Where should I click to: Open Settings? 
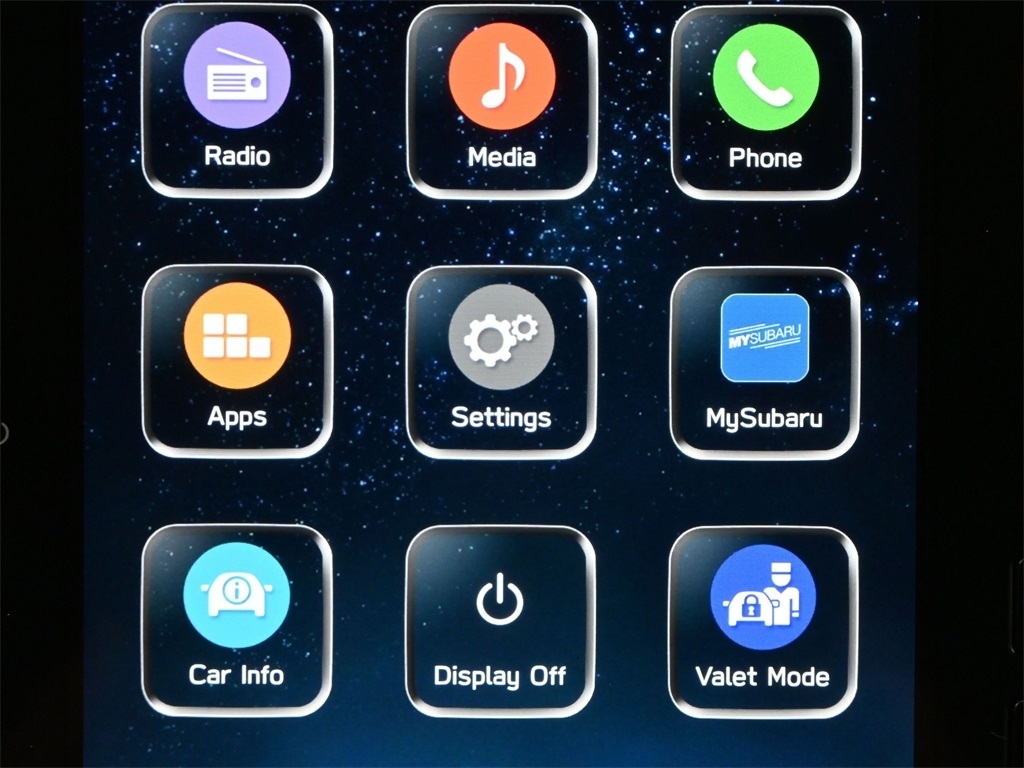coord(501,362)
